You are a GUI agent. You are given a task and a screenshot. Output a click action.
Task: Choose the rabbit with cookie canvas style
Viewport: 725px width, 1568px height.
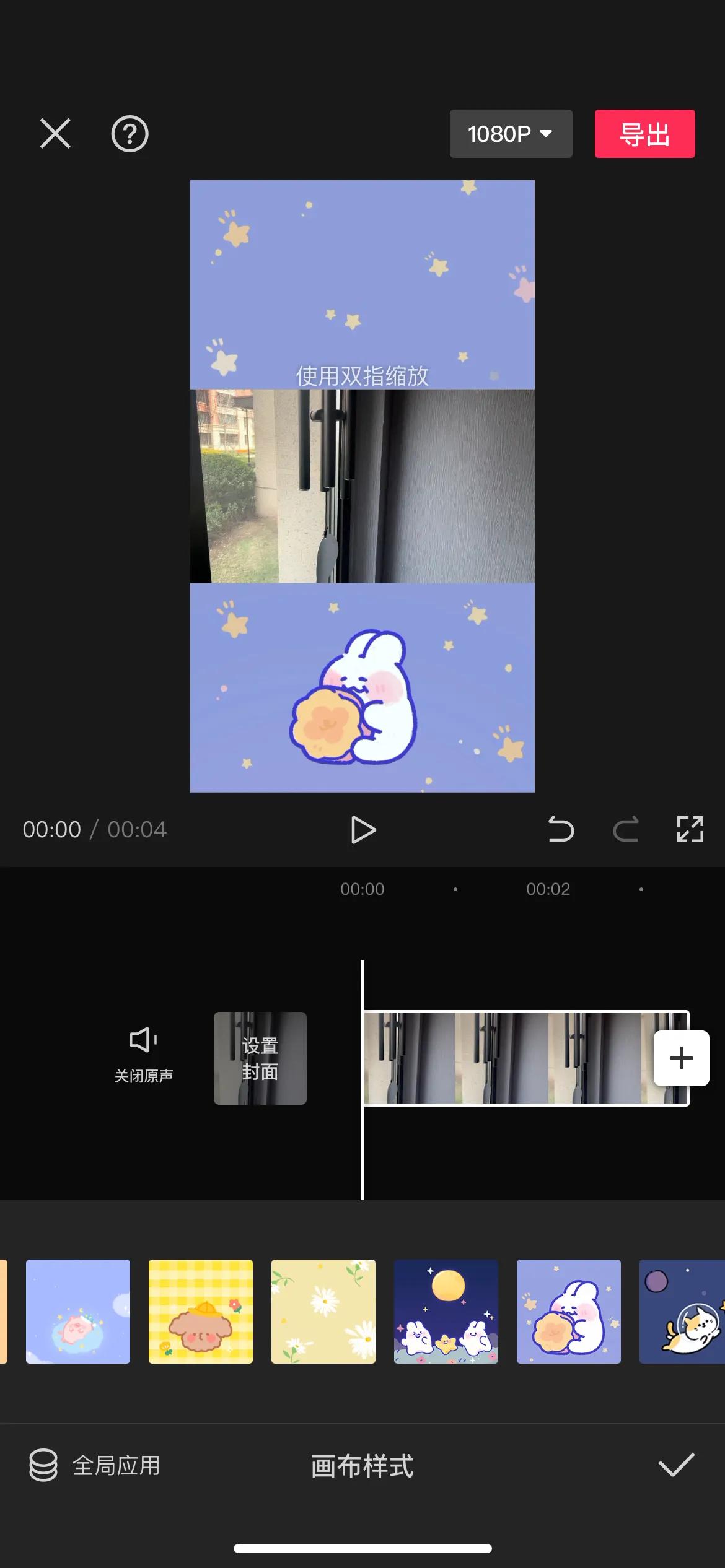569,1312
